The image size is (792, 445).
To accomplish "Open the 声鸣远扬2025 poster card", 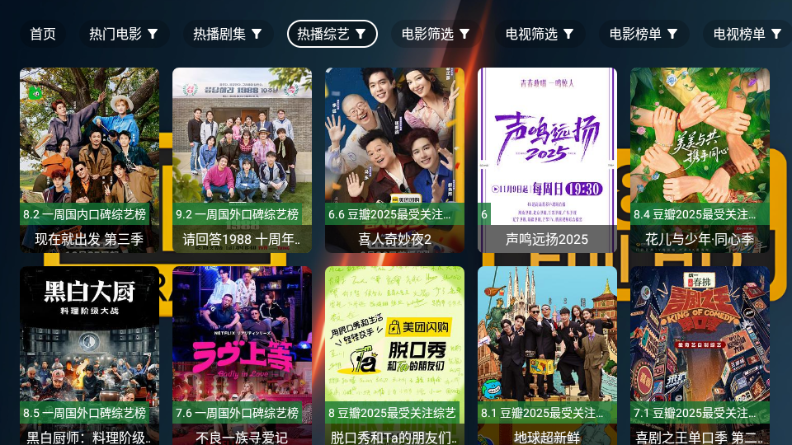I will (x=547, y=160).
